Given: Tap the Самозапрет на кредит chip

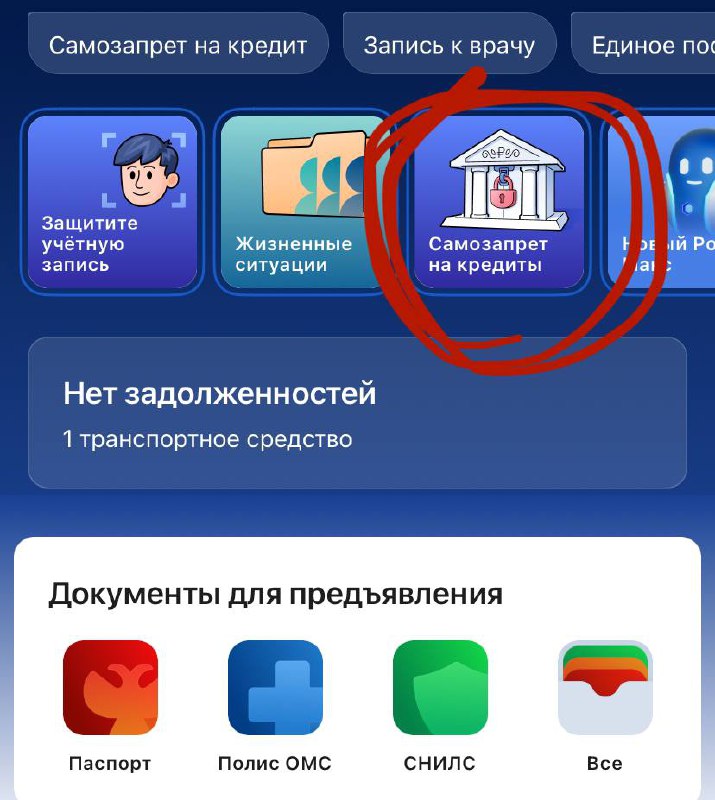Looking at the screenshot, I should [178, 45].
